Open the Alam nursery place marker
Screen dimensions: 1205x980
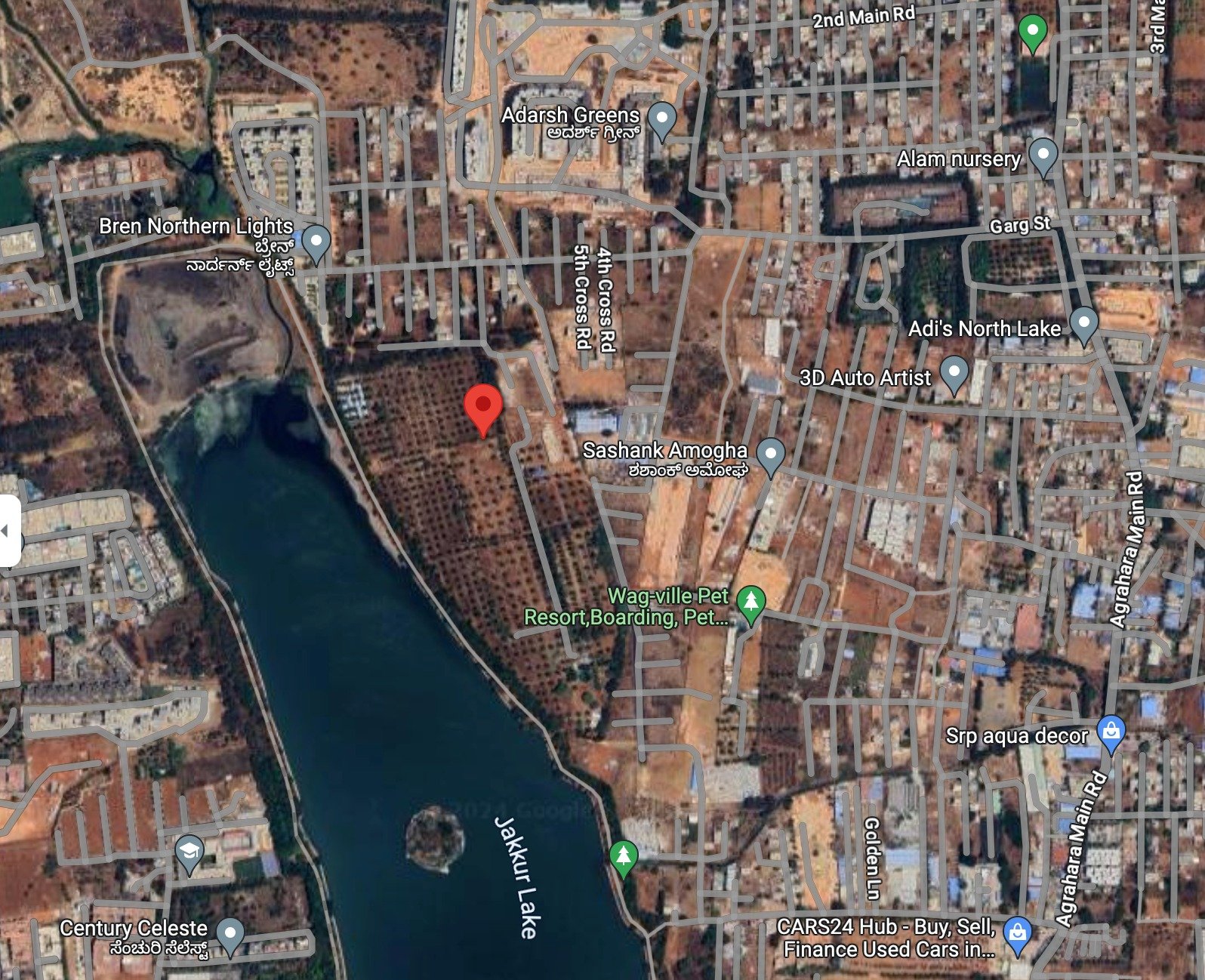1043,156
